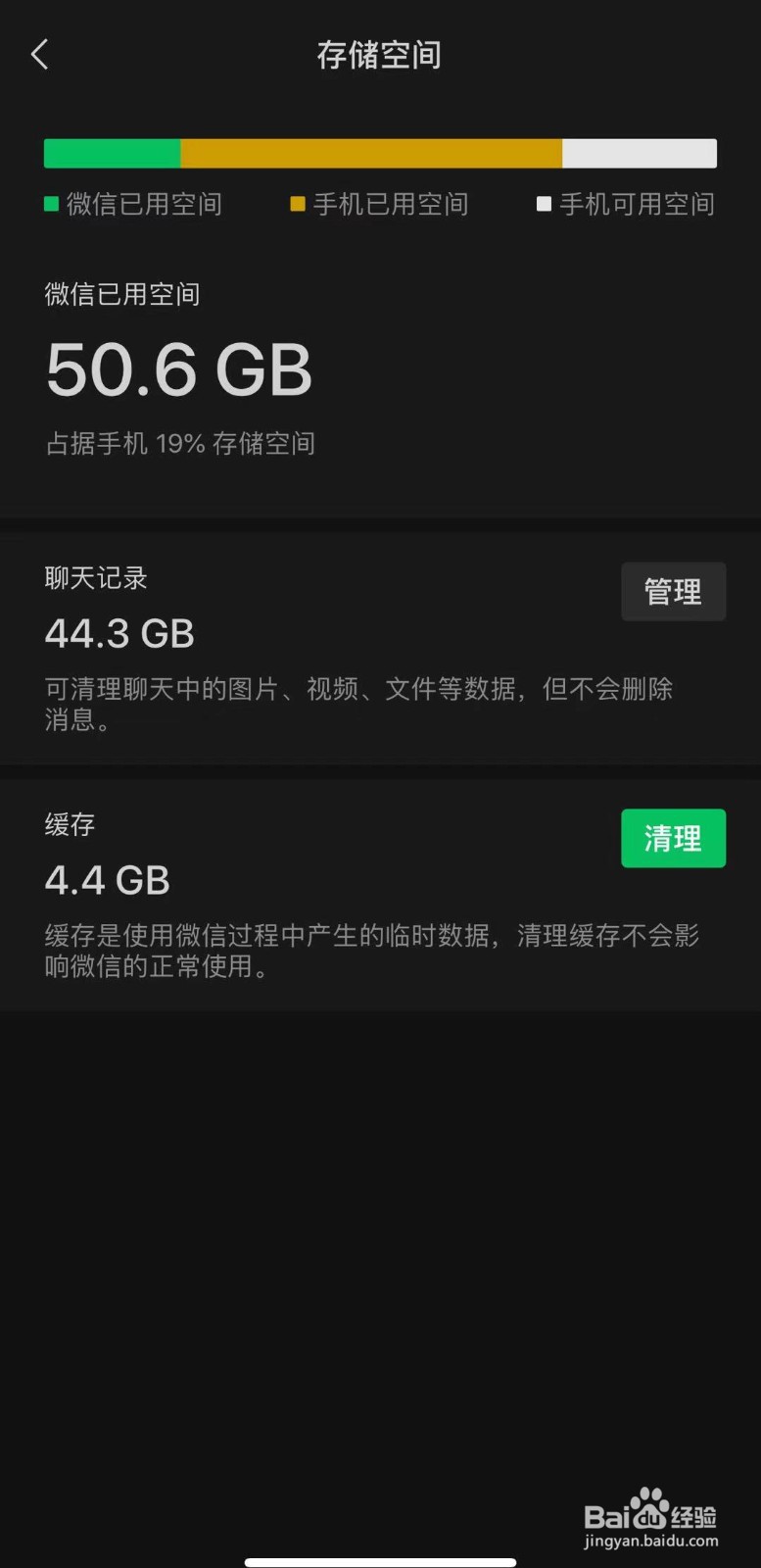Select the 聊天记录 section heading
The height and width of the screenshot is (1568, 761).
[95, 578]
